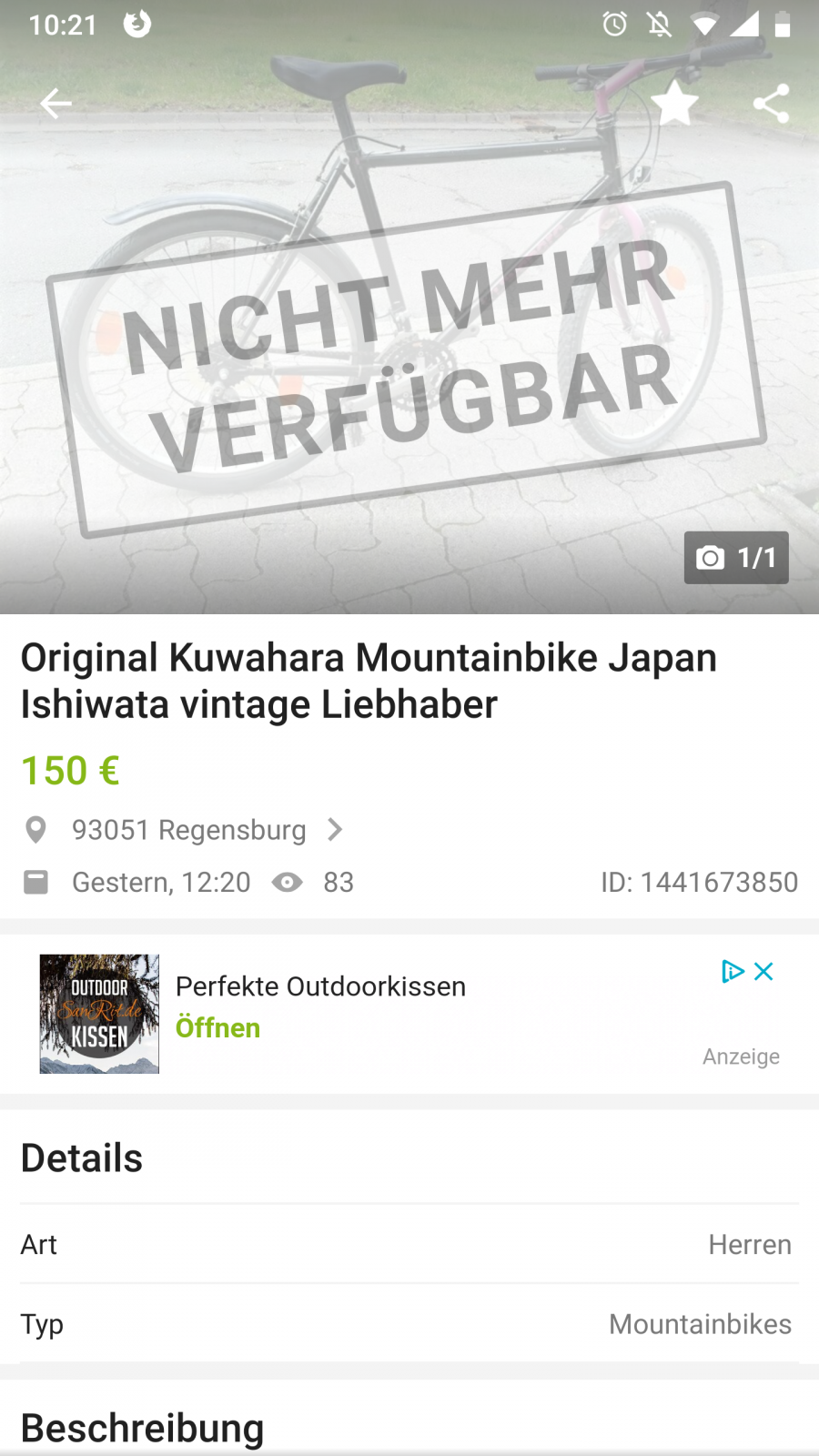
Task: Favorite this listing with the star icon
Action: [x=674, y=104]
